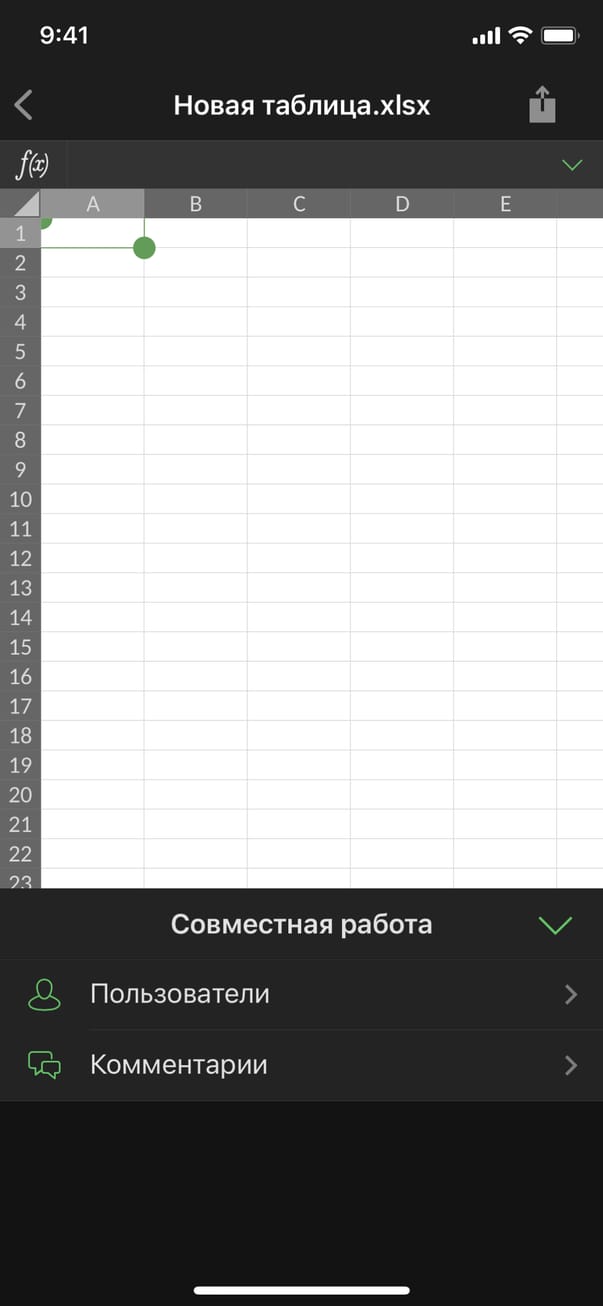The width and height of the screenshot is (603, 1306).
Task: Go back from the spreadsheet
Action: (x=24, y=105)
